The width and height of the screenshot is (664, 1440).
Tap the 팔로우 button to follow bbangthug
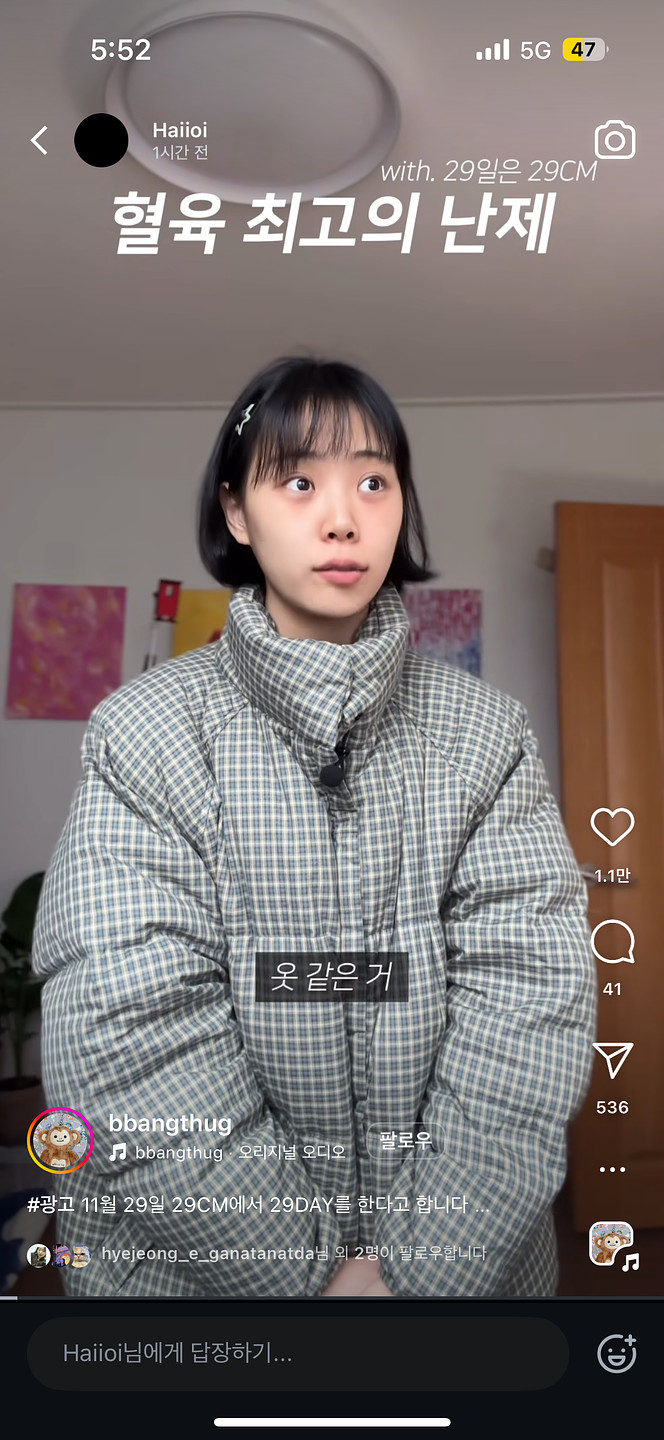405,1141
